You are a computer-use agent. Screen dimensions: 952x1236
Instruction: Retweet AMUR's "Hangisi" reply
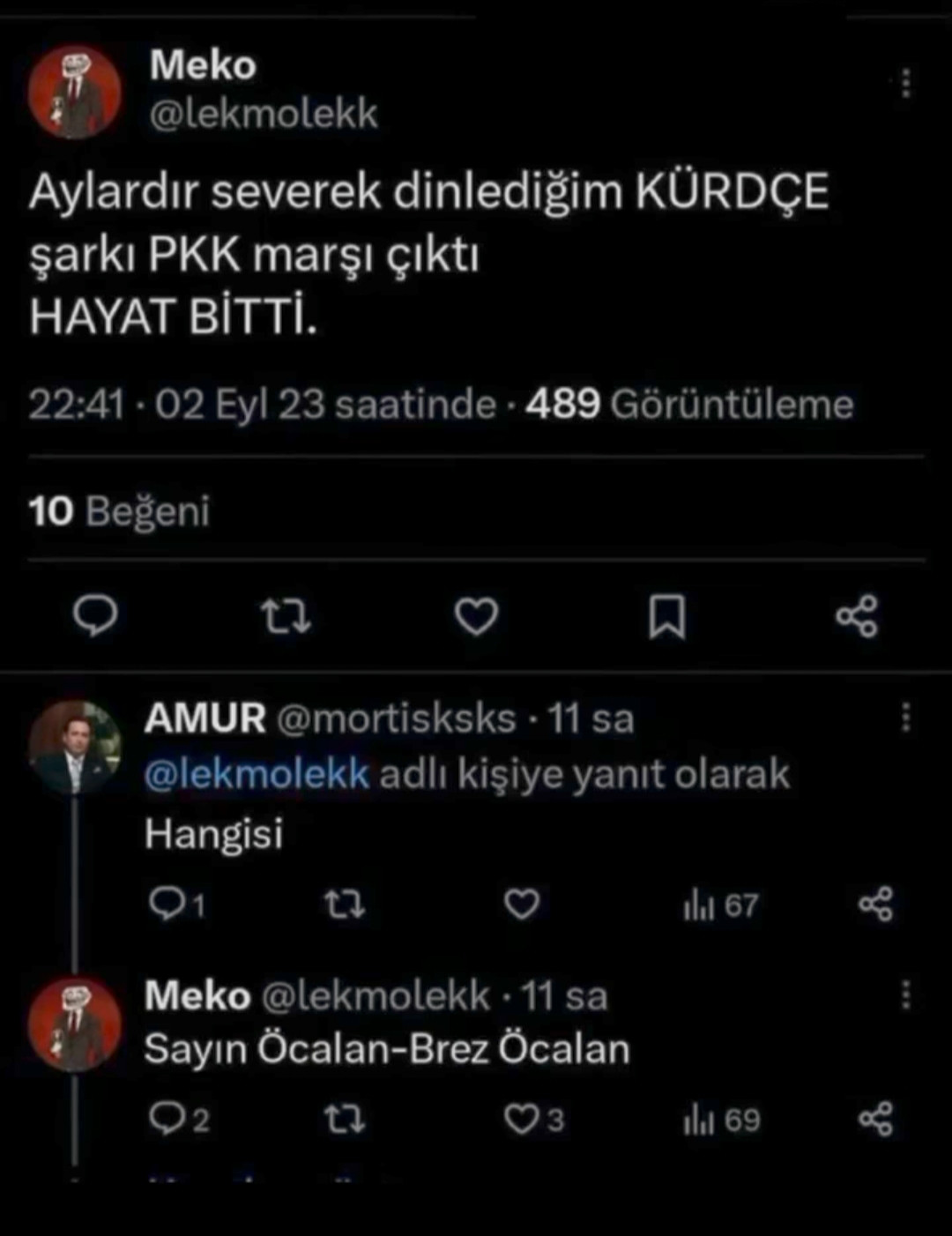point(345,905)
